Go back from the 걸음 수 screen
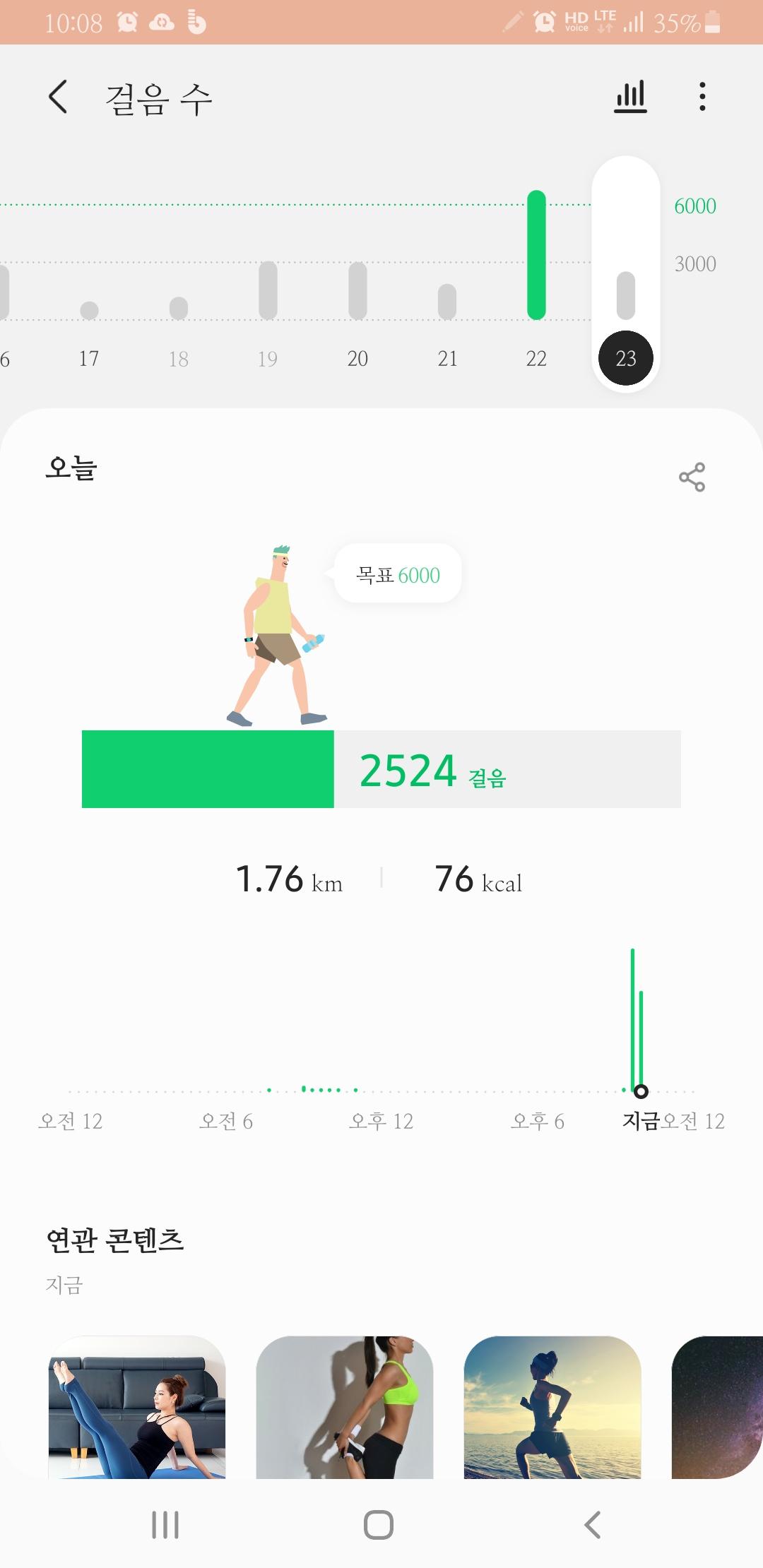Viewport: 763px width, 1568px height. tap(59, 97)
